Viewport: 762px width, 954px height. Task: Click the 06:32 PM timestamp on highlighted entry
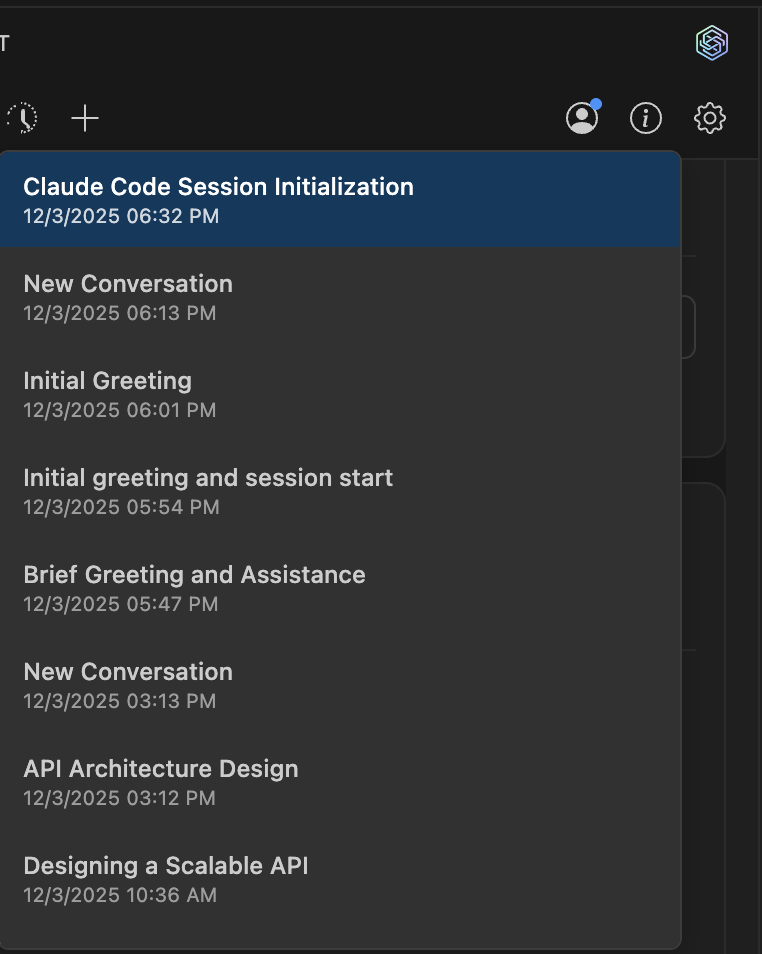click(121, 216)
